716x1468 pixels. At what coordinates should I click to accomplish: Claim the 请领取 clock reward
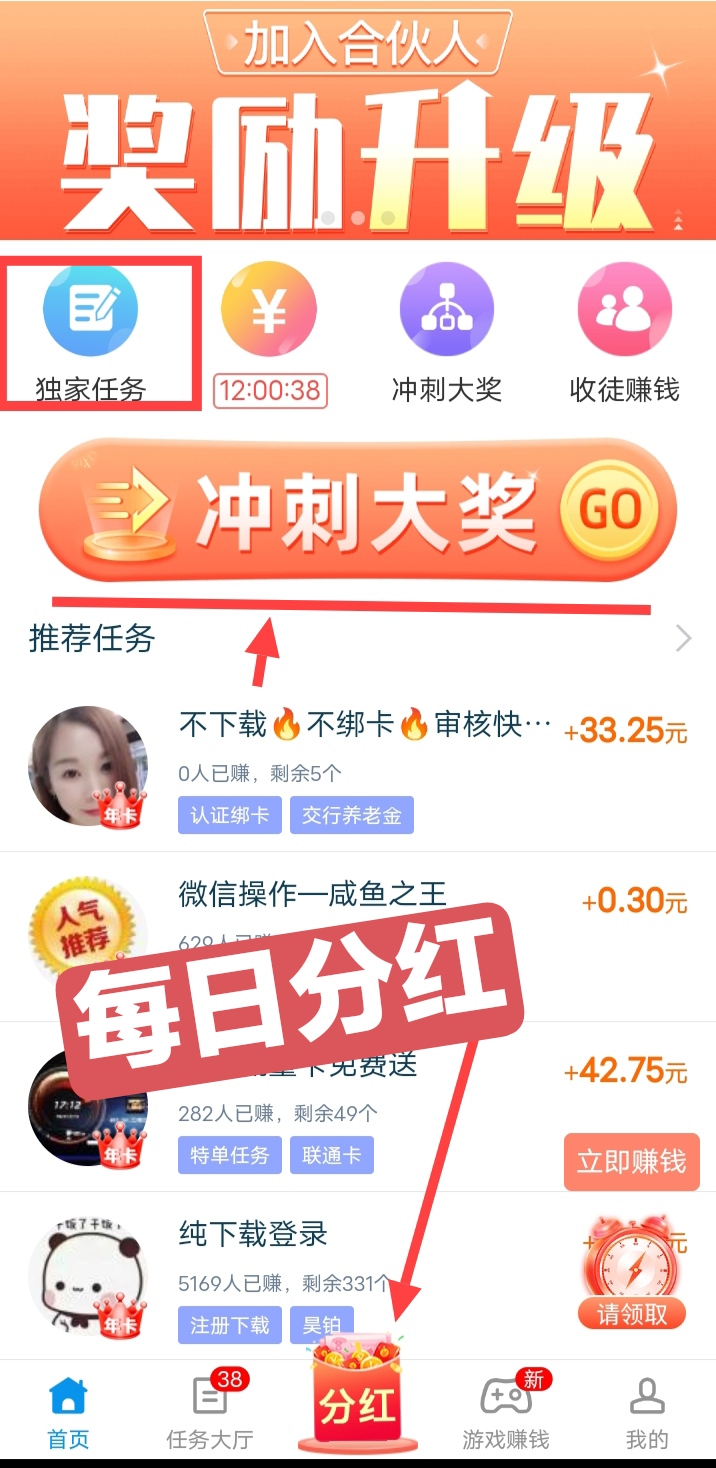point(631,1272)
